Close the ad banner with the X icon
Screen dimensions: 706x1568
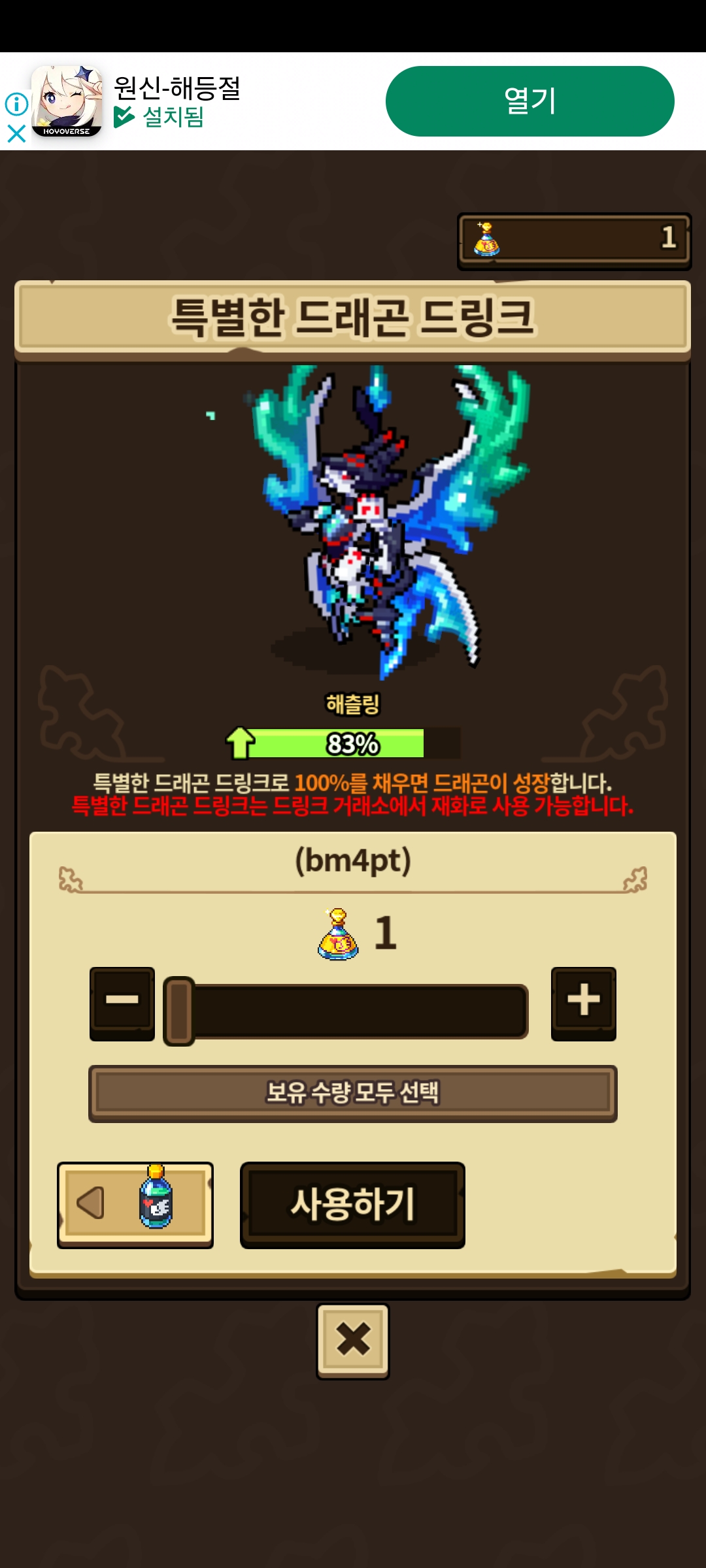pos(16,134)
